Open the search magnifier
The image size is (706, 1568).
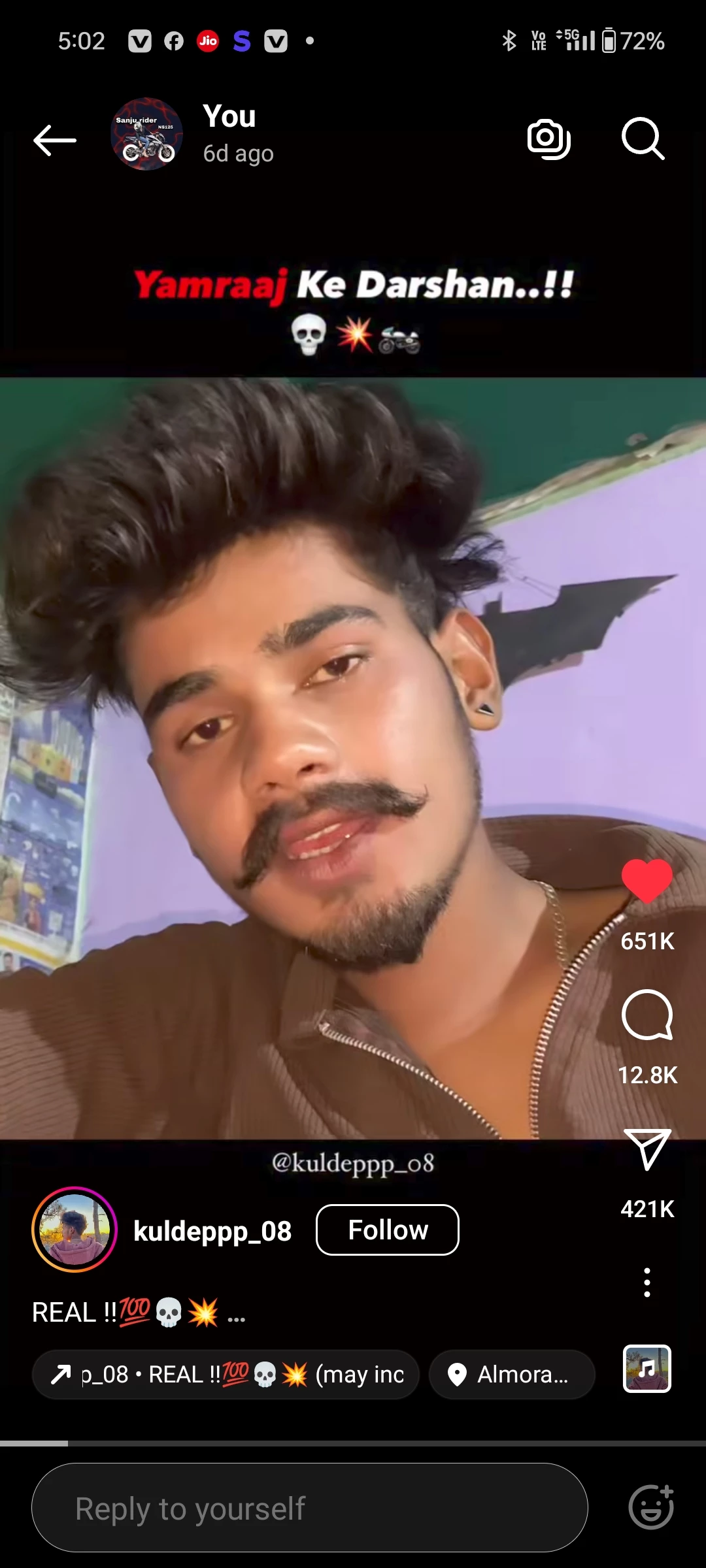click(643, 139)
